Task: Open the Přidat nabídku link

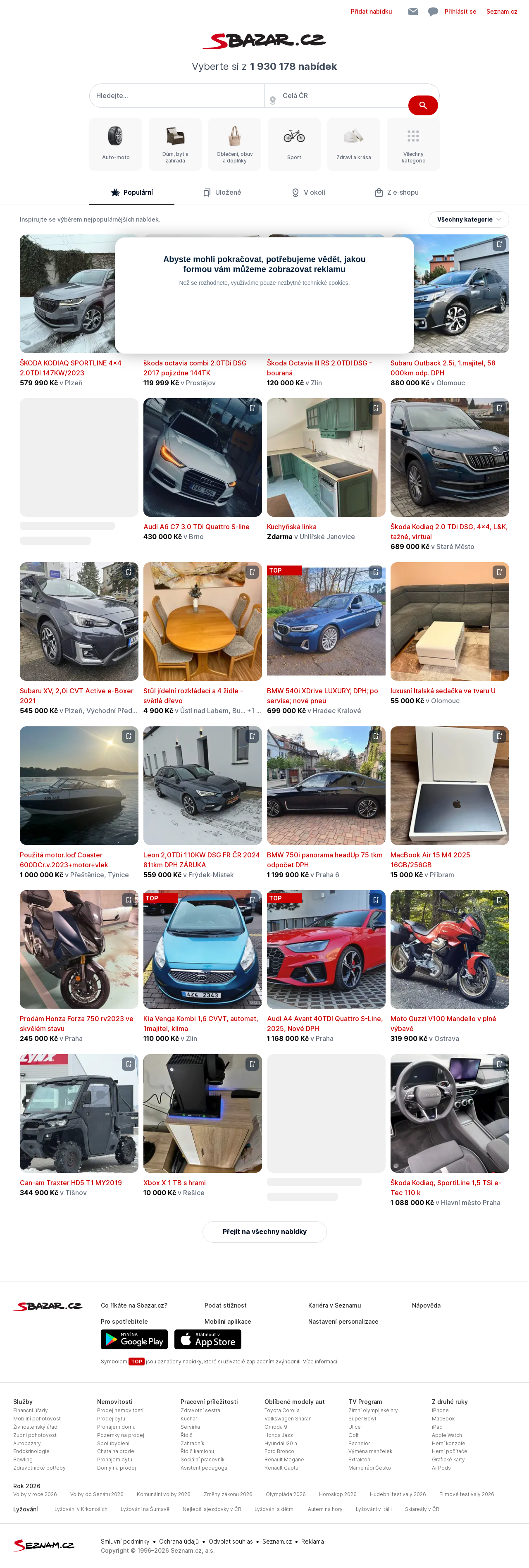Action: point(371,12)
